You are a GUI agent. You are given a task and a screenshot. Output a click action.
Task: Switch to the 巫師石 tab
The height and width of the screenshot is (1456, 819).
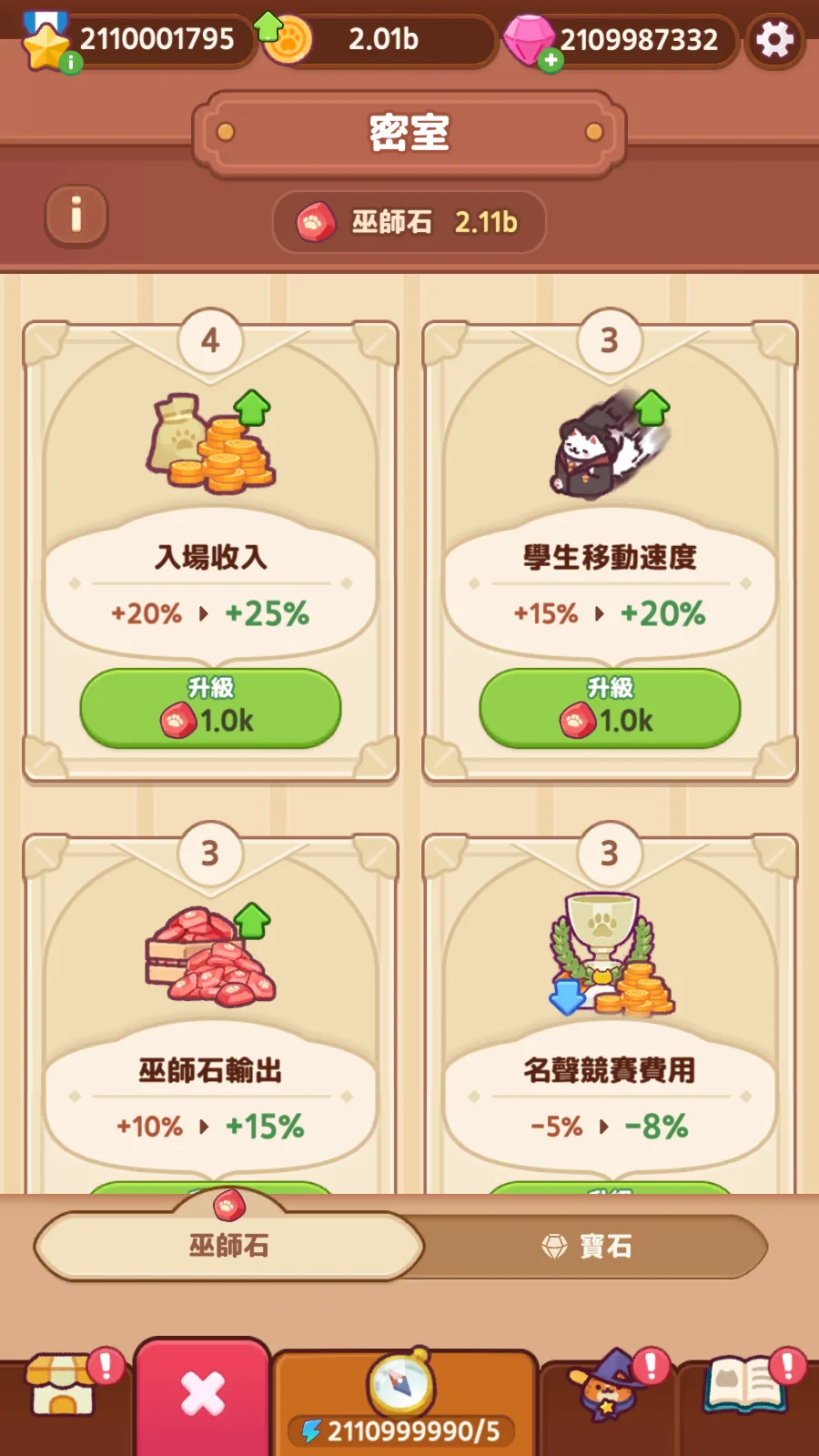click(228, 1245)
